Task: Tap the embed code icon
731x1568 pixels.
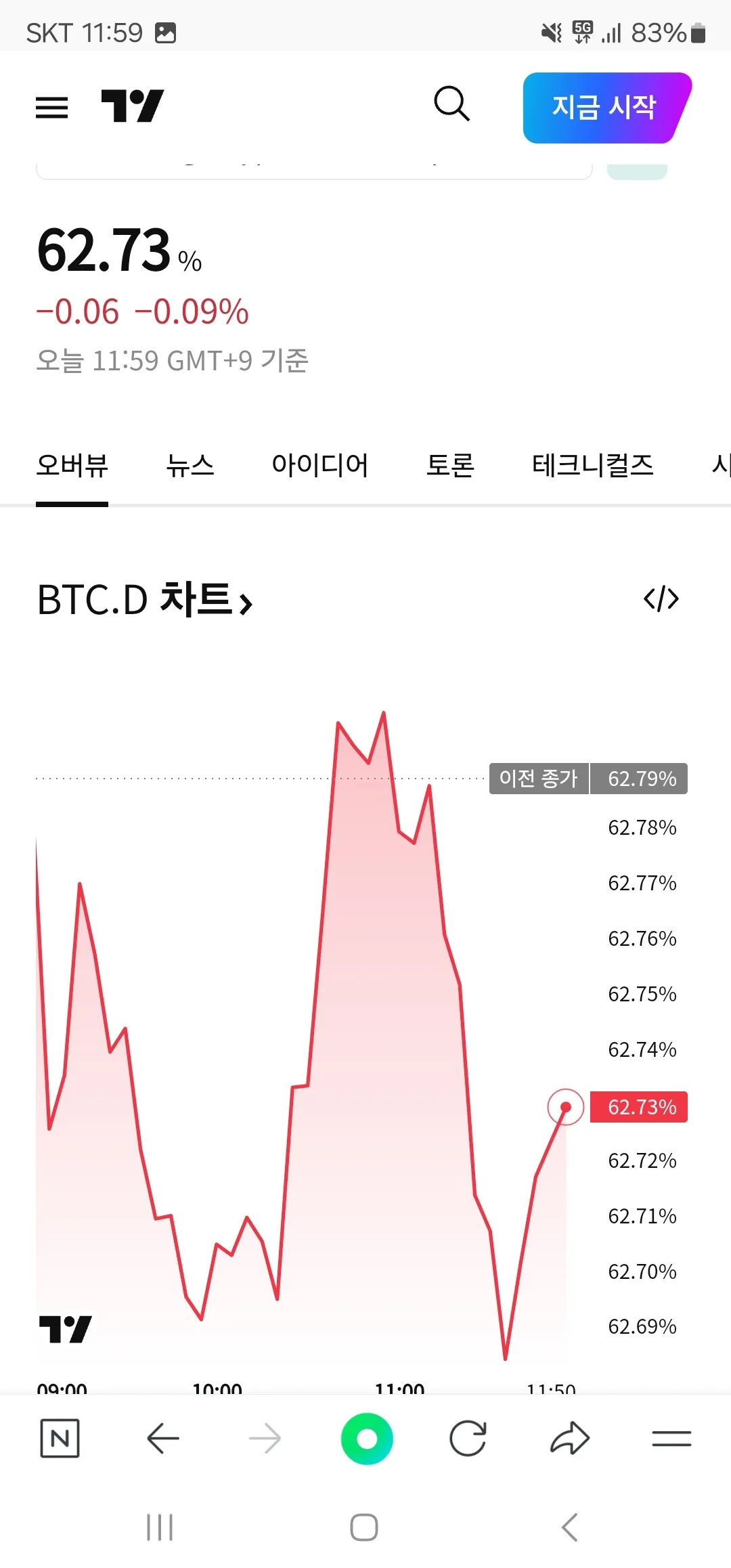Action: click(x=661, y=598)
